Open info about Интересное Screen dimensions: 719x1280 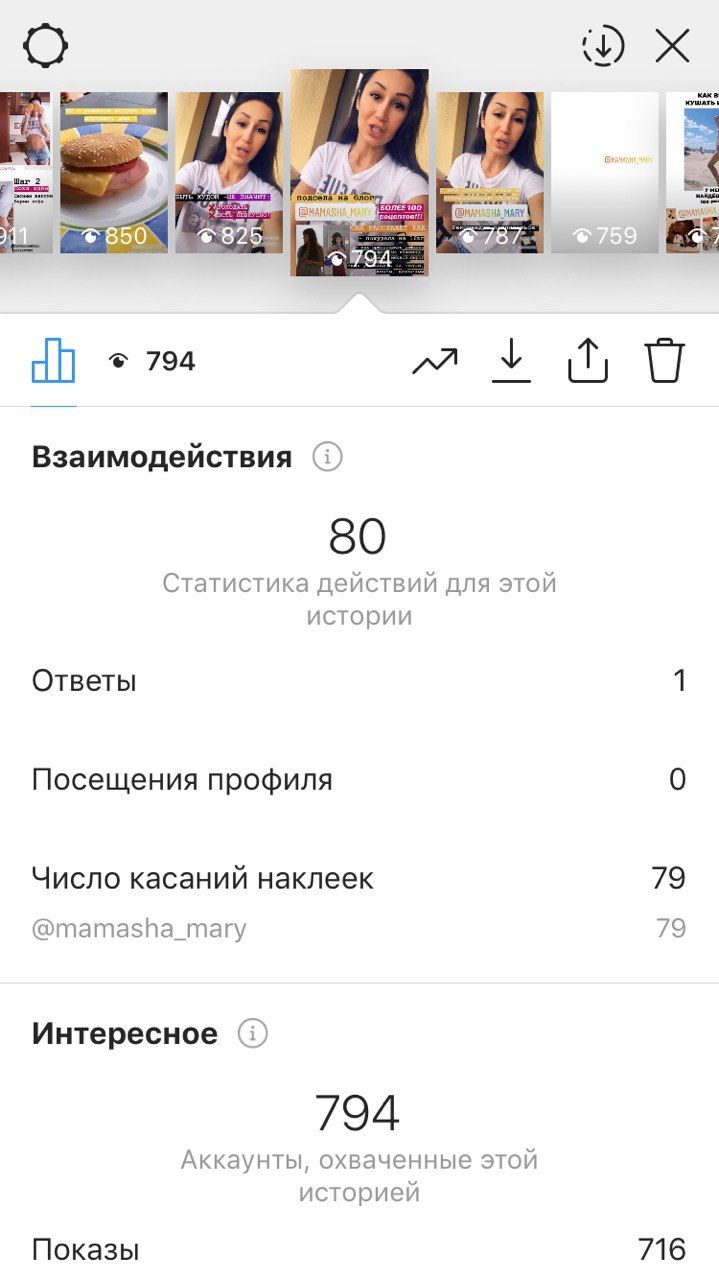point(253,1034)
